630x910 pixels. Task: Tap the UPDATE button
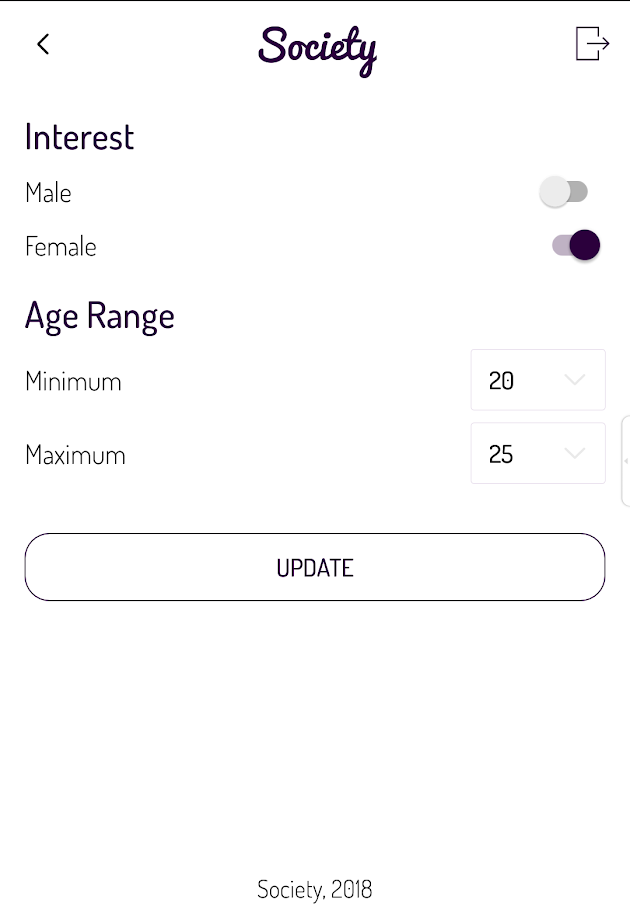[315, 567]
